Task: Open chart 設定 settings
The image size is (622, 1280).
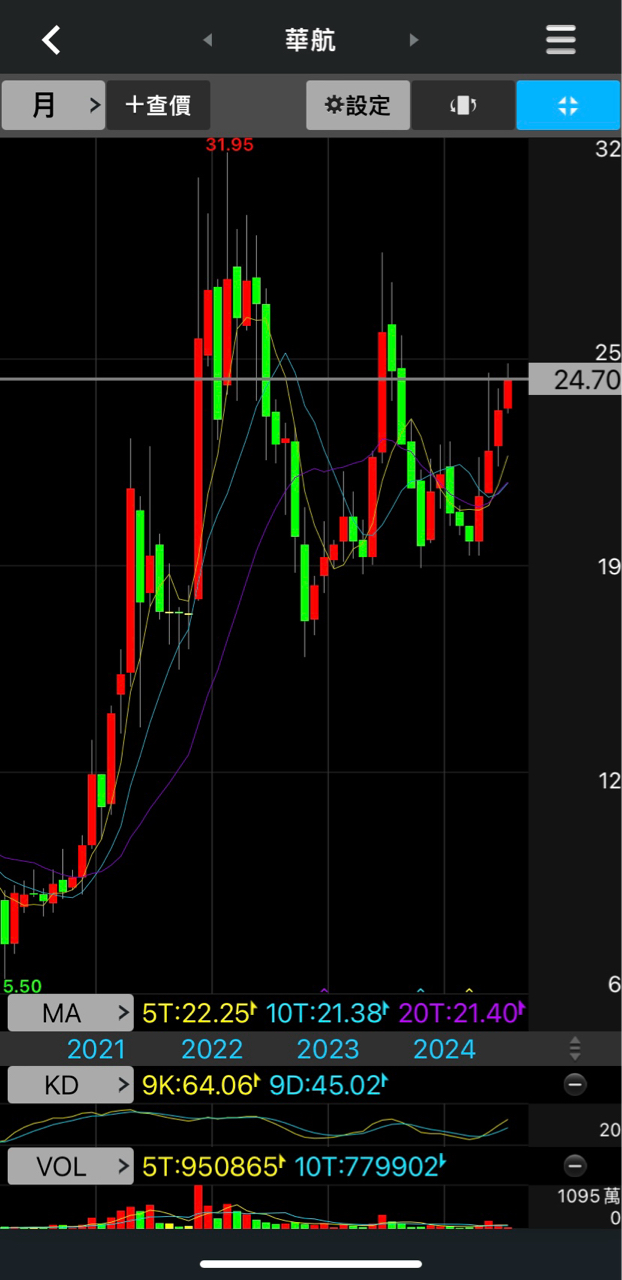Action: pos(358,105)
